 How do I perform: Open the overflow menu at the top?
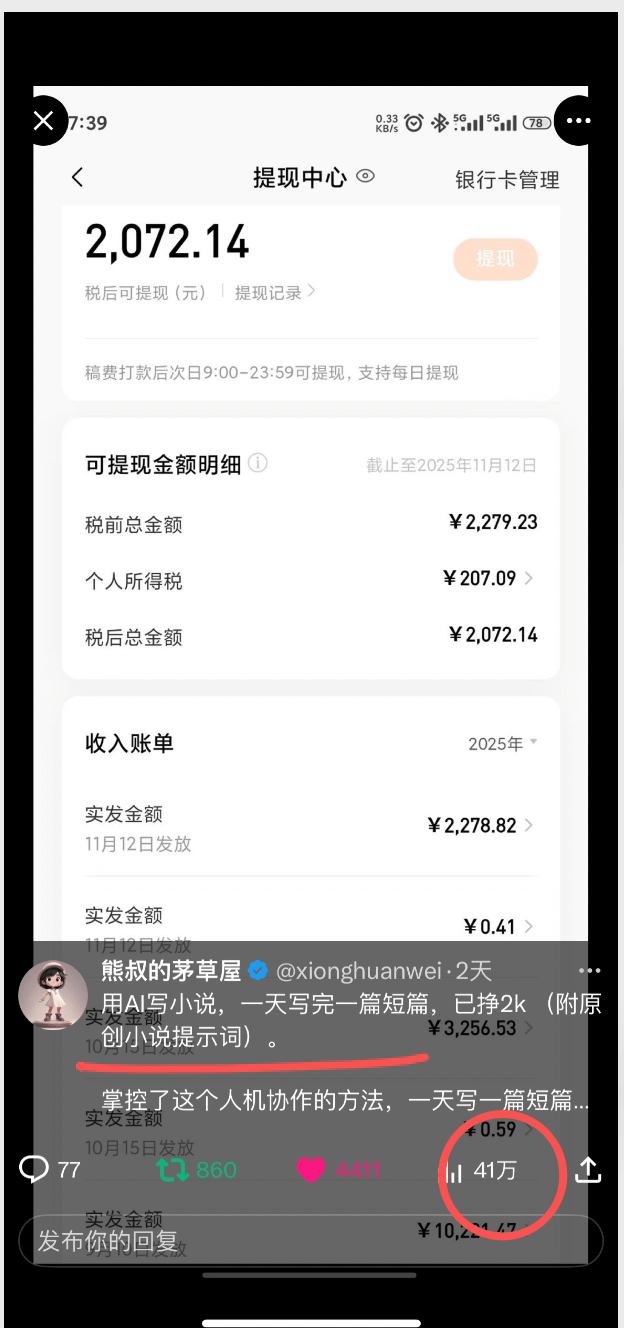click(x=579, y=121)
